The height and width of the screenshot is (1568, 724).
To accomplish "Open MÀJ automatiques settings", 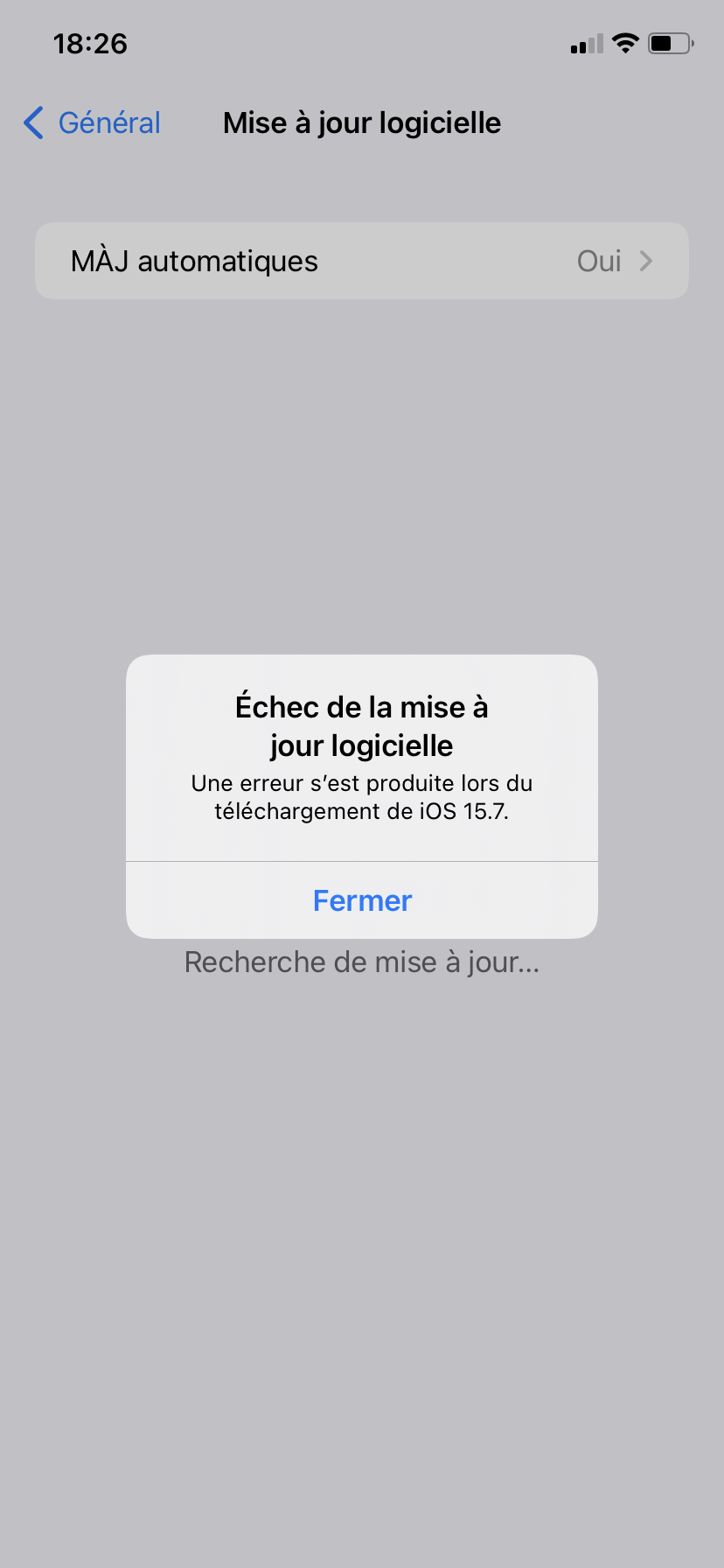I will pyautogui.click(x=361, y=261).
